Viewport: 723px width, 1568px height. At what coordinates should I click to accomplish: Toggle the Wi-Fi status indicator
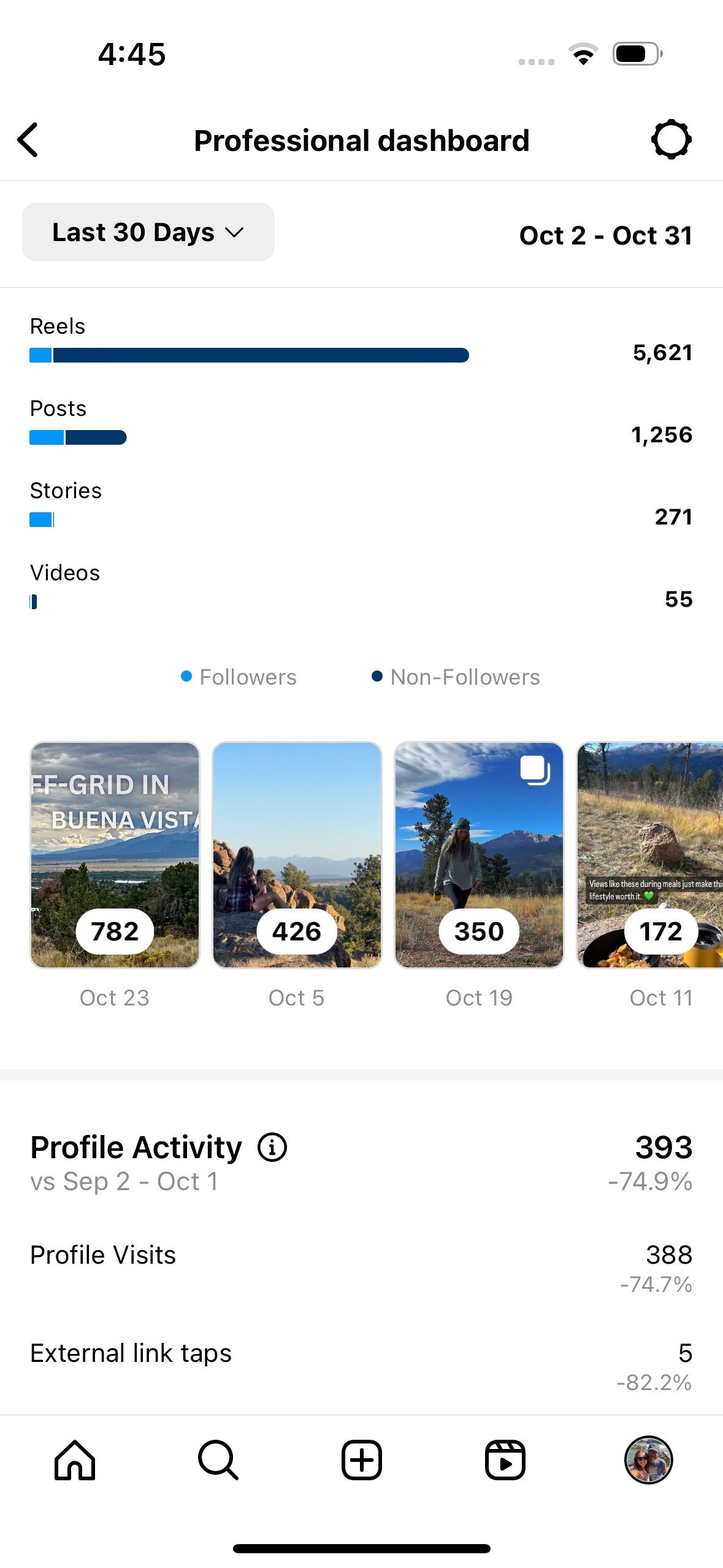[x=583, y=55]
